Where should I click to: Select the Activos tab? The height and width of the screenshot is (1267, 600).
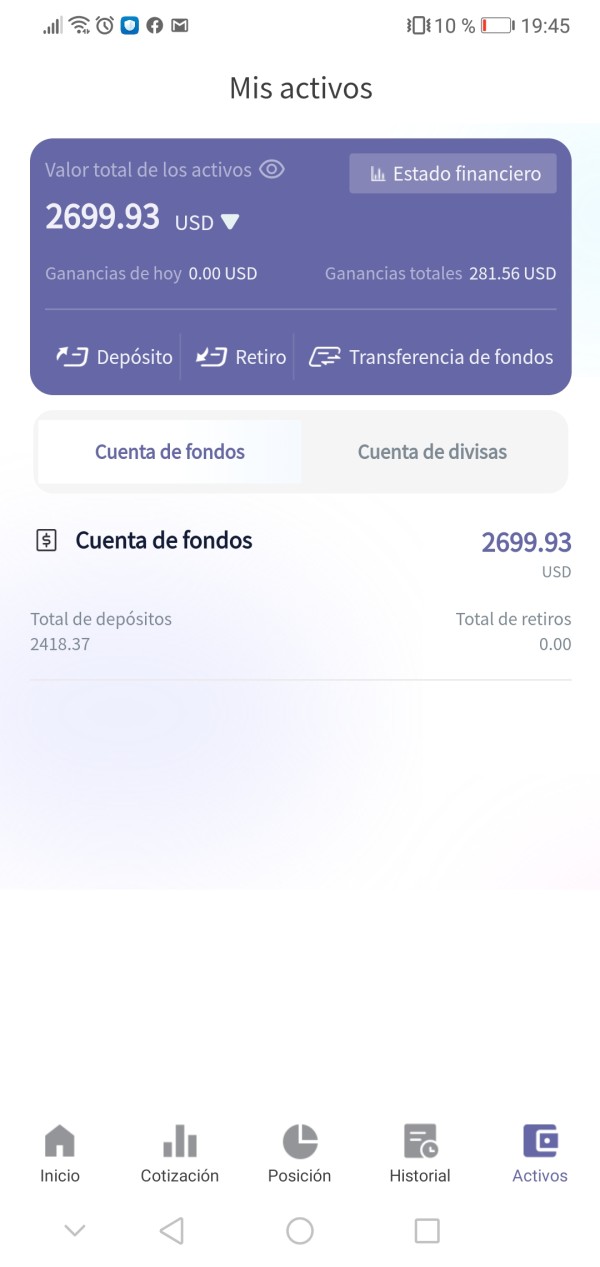tap(540, 1153)
